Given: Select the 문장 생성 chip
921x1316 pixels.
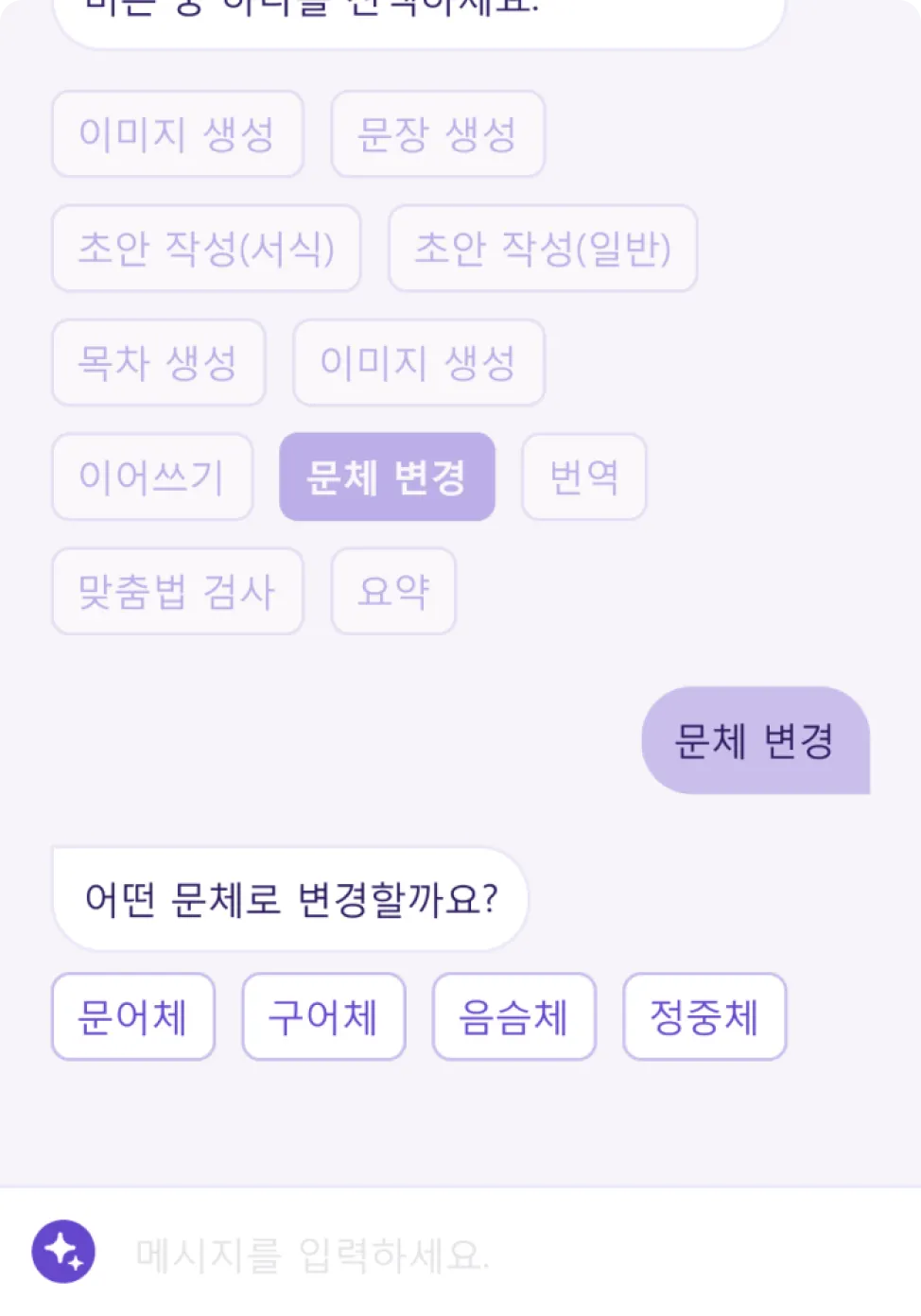Looking at the screenshot, I should tap(438, 134).
